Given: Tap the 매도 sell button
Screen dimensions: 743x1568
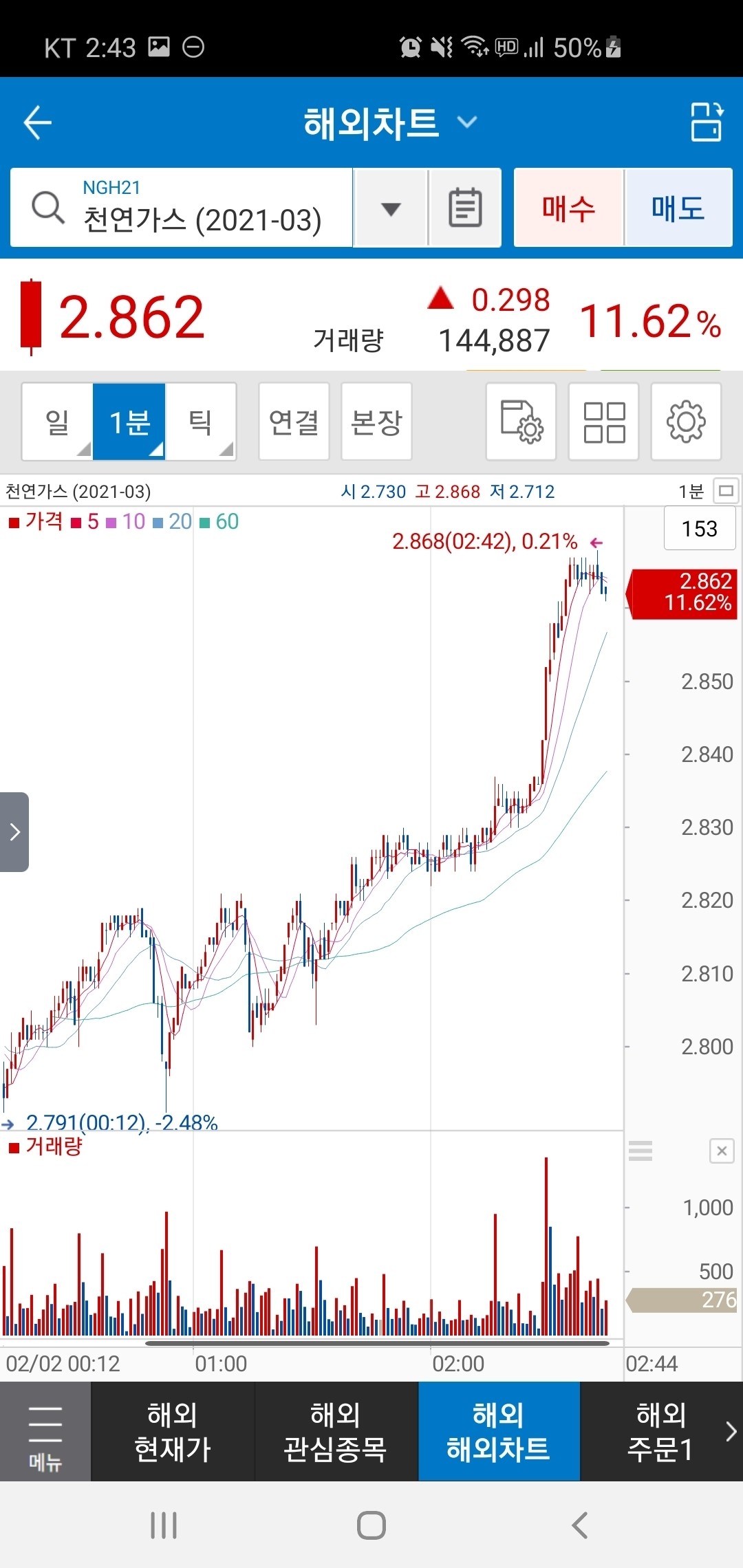Looking at the screenshot, I should pos(678,208).
